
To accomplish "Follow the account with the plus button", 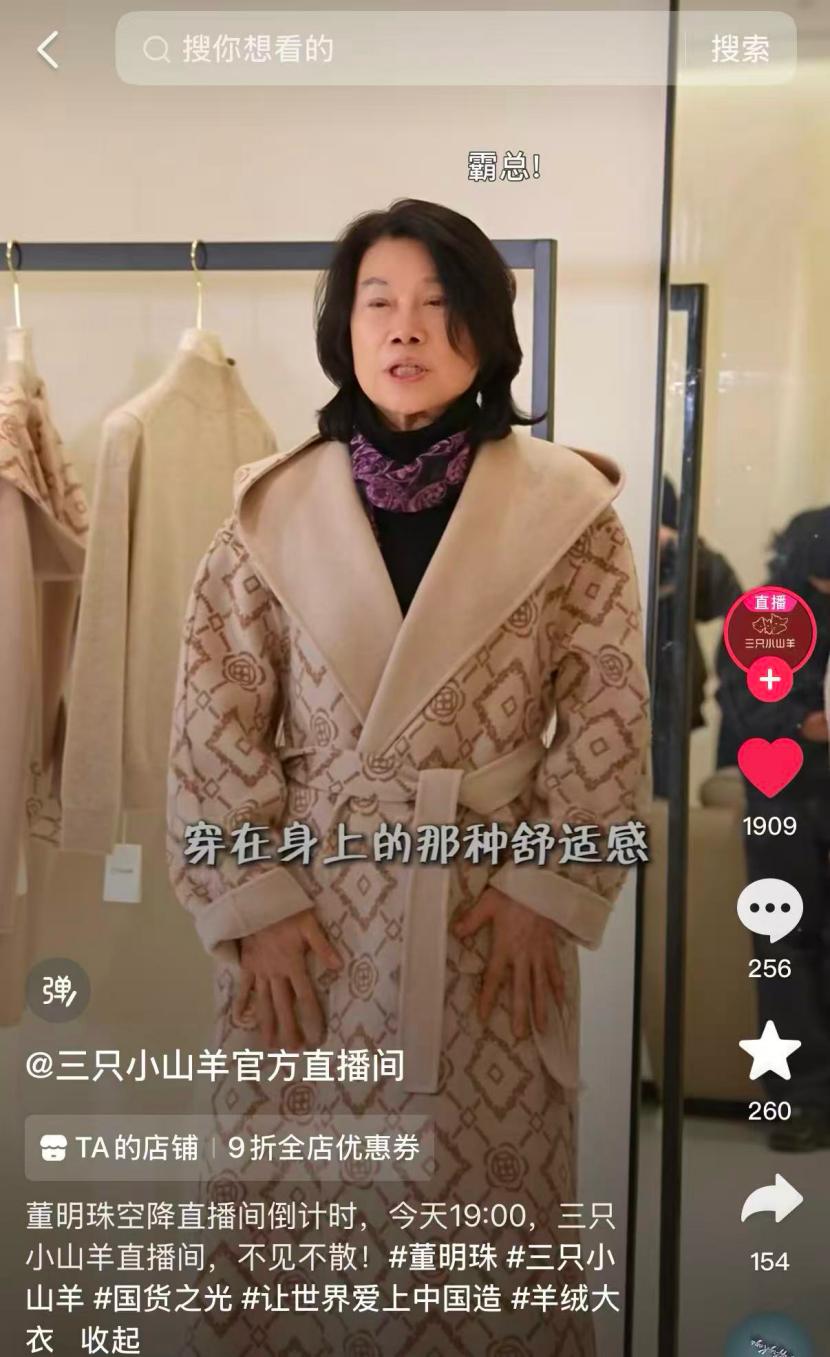I will pos(769,681).
